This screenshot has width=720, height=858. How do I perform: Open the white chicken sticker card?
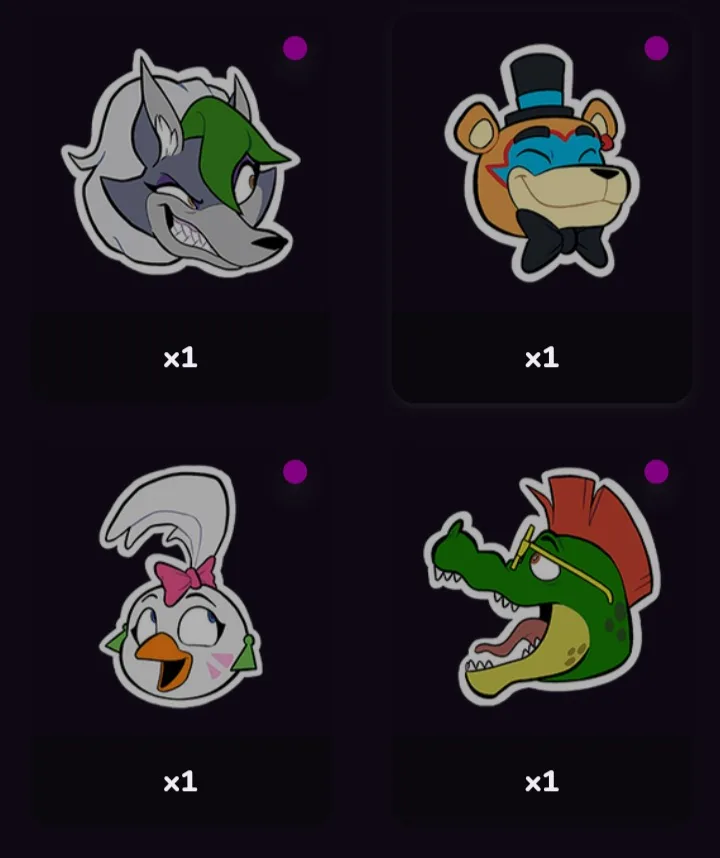pos(180,590)
